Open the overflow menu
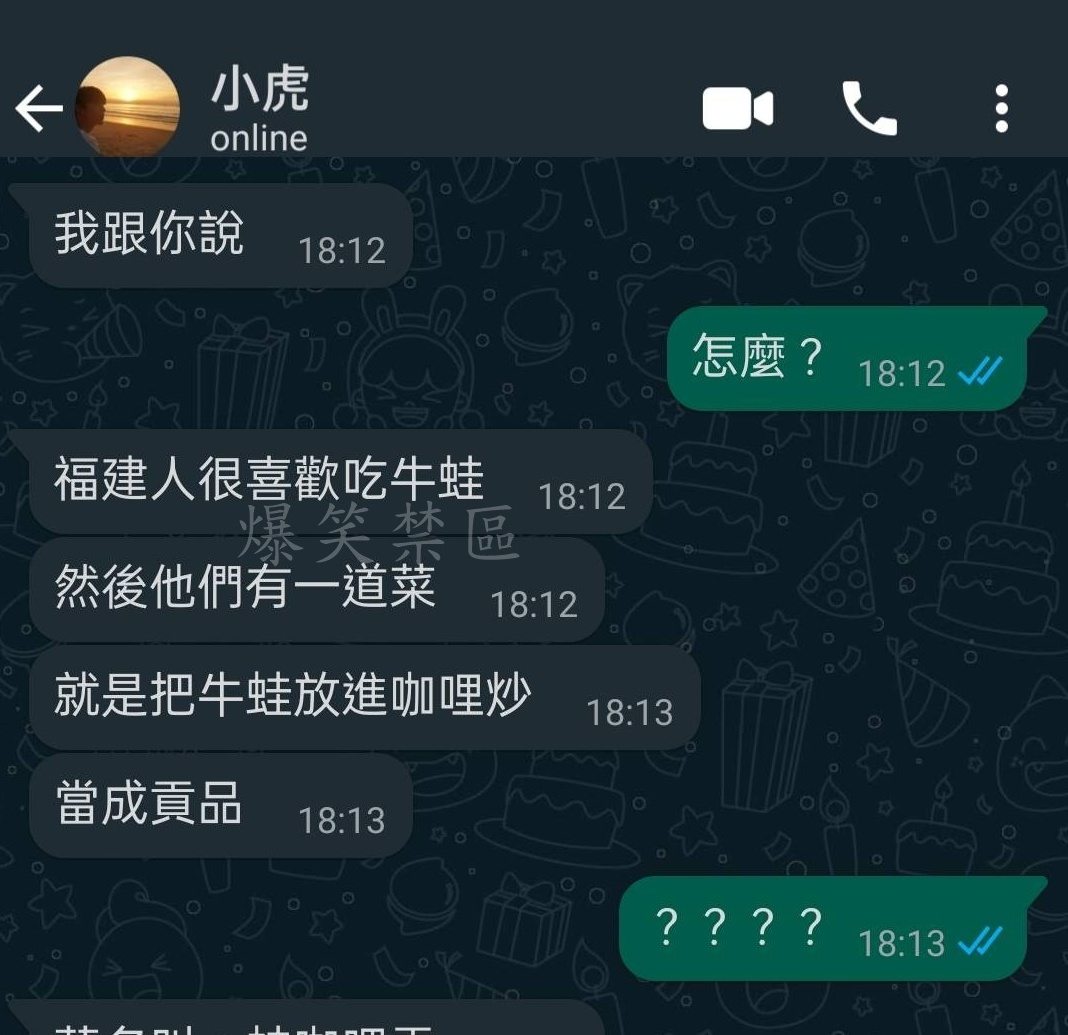This screenshot has width=1068, height=1035. [x=1001, y=109]
